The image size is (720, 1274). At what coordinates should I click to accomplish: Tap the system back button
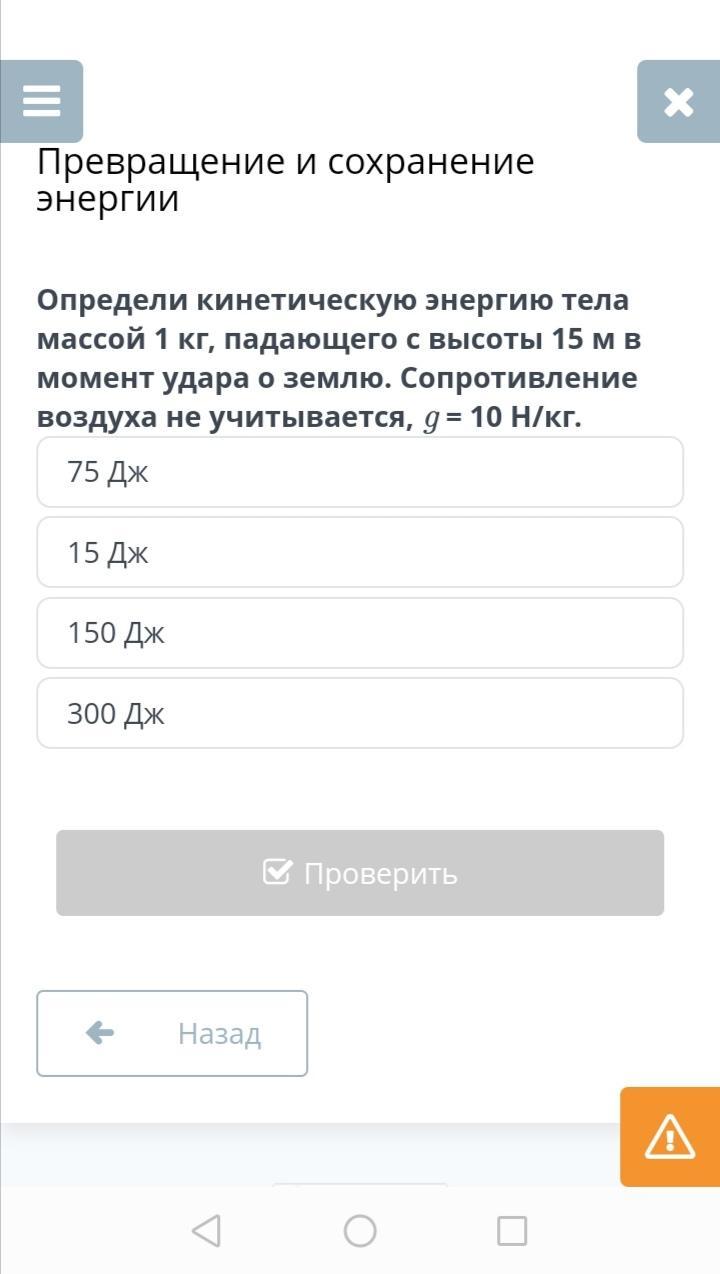pos(206,1231)
